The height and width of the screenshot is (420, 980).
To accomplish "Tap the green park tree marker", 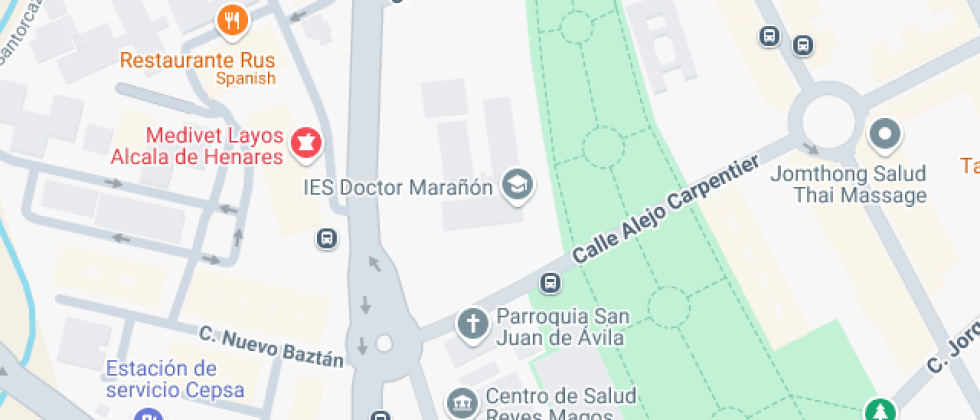I will [880, 410].
